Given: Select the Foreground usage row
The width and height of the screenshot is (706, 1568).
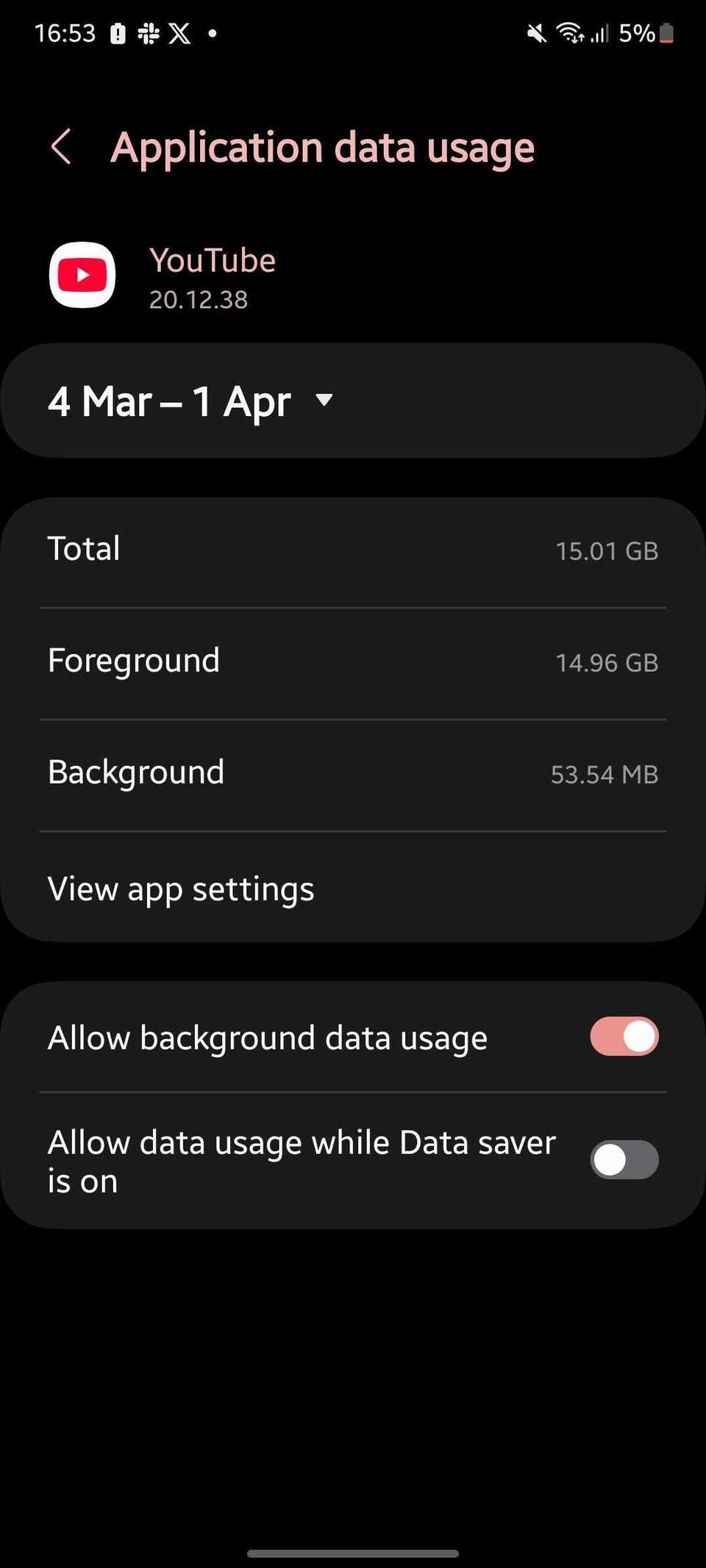Looking at the screenshot, I should coord(353,660).
